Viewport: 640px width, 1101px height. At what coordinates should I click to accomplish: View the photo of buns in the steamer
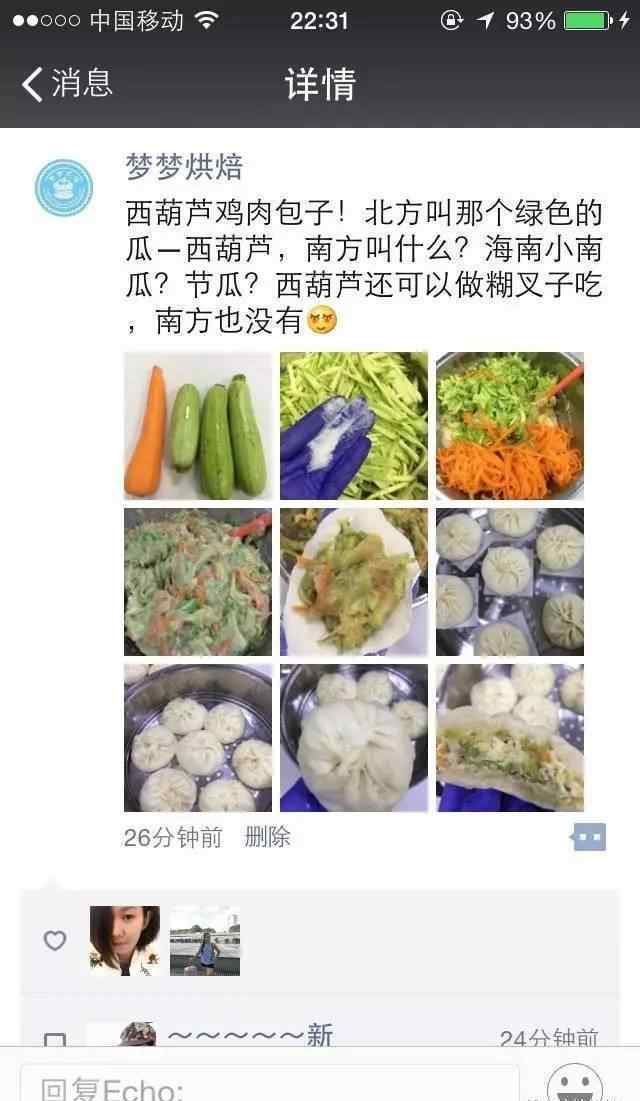198,738
